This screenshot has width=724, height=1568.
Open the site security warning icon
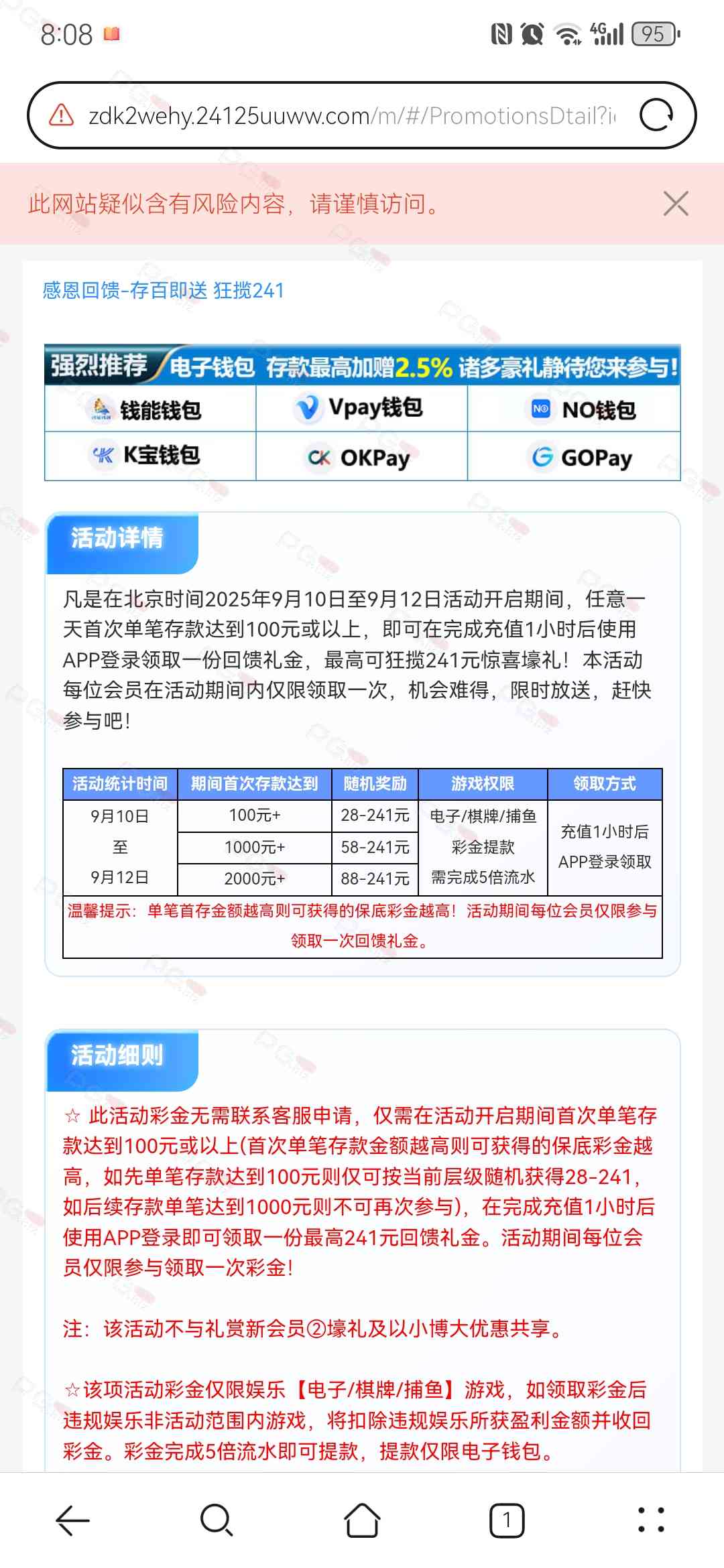[62, 115]
